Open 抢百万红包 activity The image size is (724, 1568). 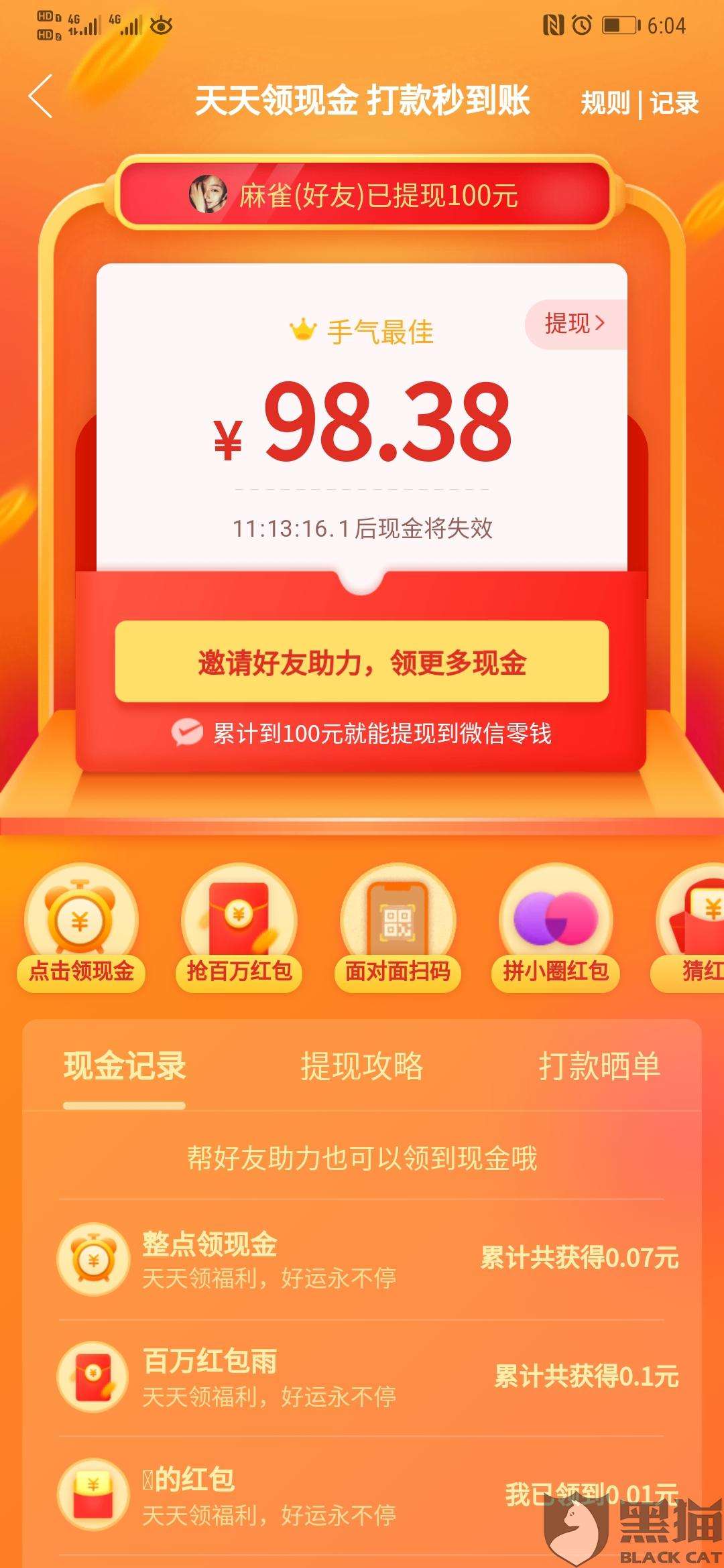pos(239,927)
